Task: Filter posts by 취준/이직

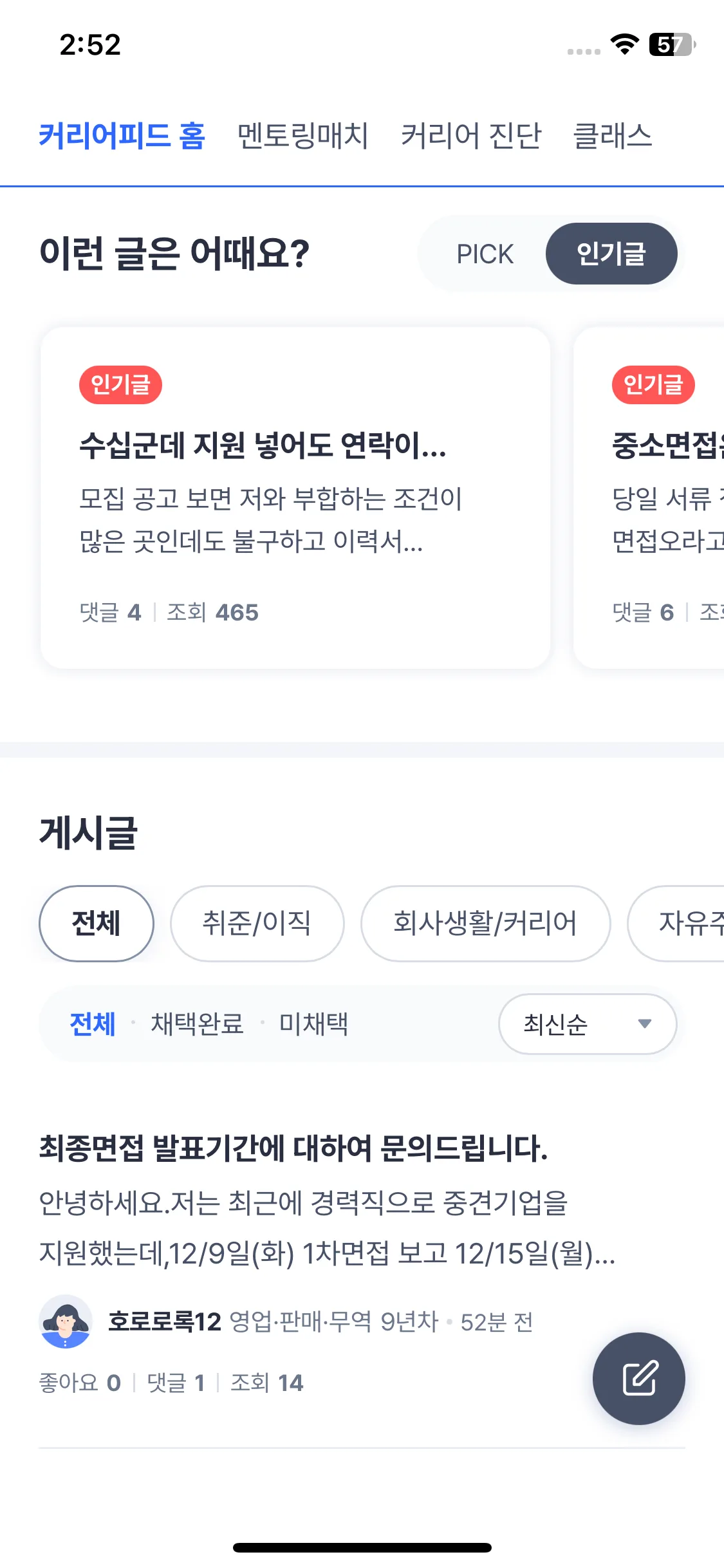Action: click(257, 924)
